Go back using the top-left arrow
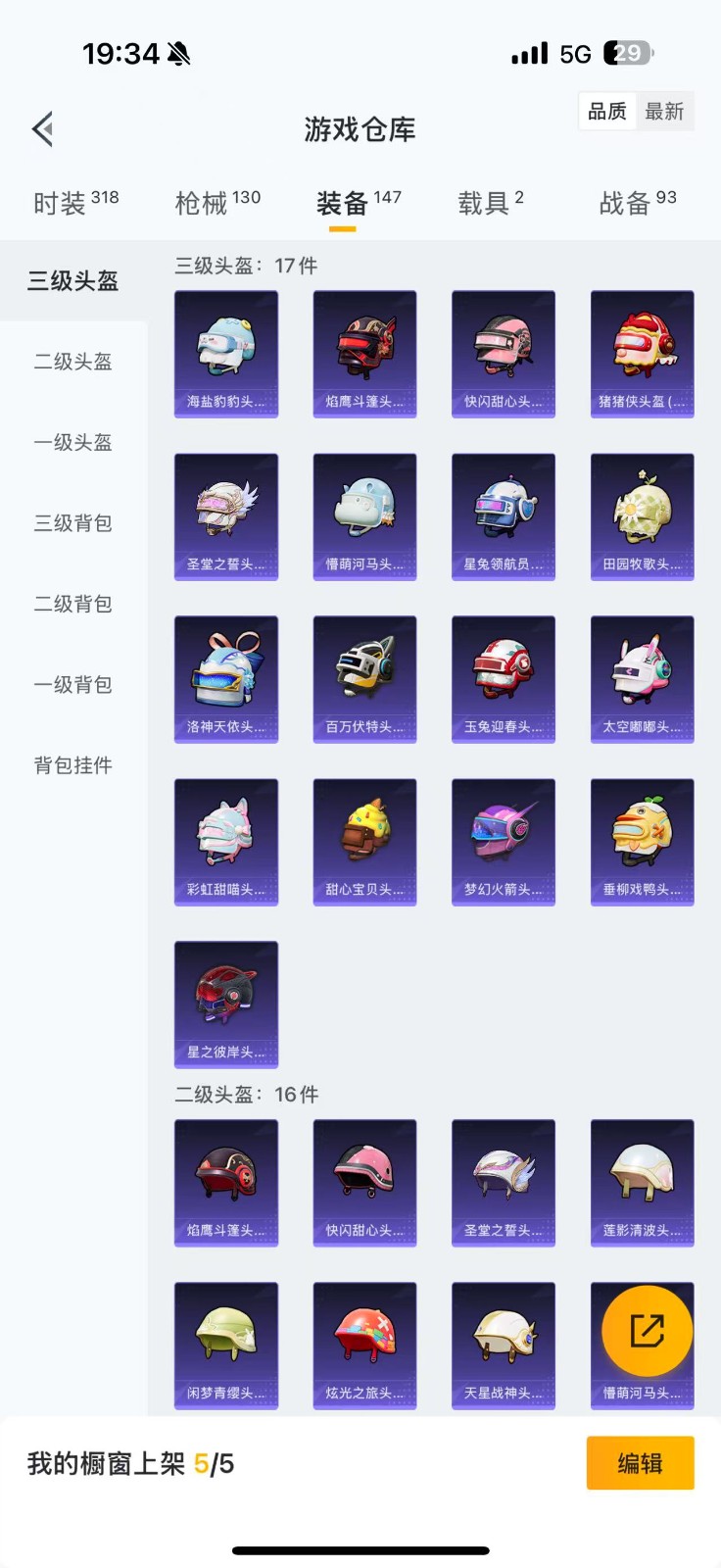The height and width of the screenshot is (1568, 721). point(42,129)
